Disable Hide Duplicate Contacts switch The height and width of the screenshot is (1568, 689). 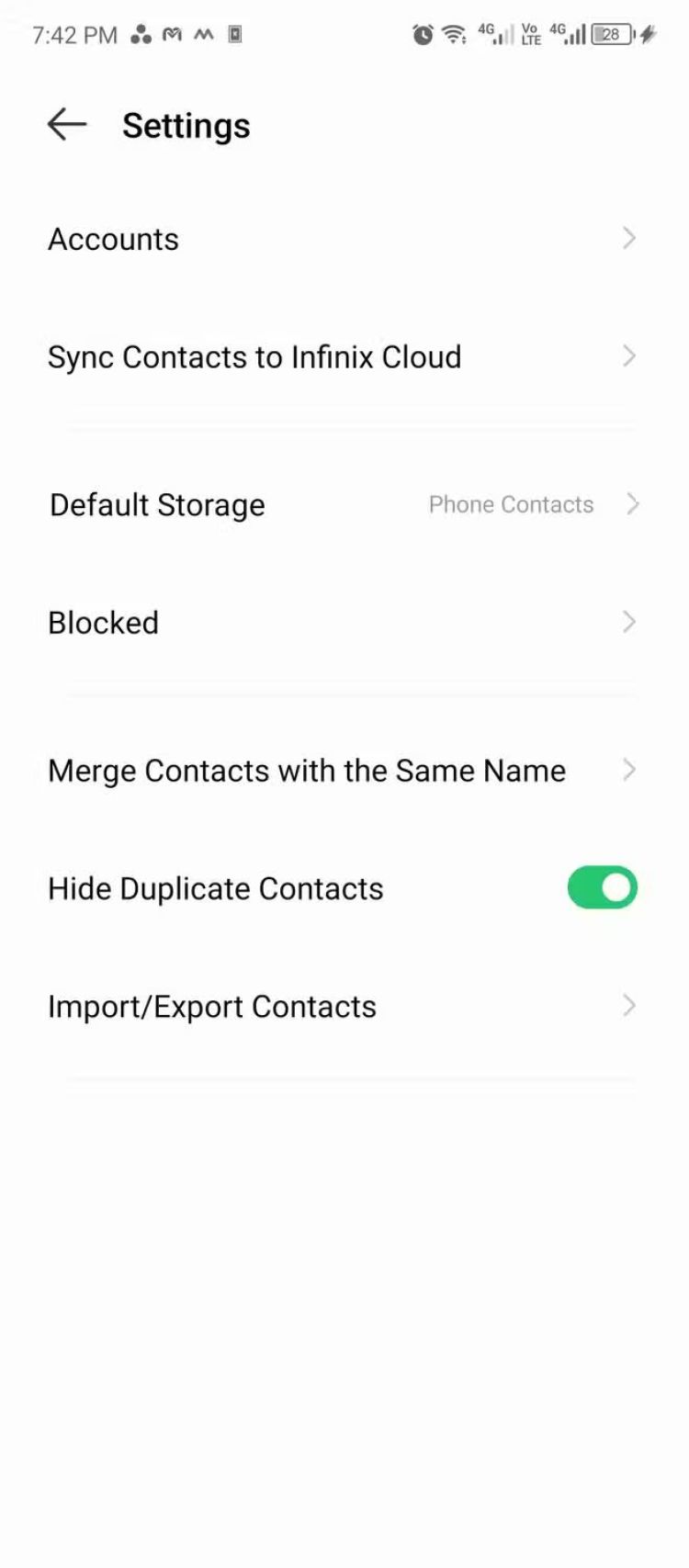click(x=602, y=888)
